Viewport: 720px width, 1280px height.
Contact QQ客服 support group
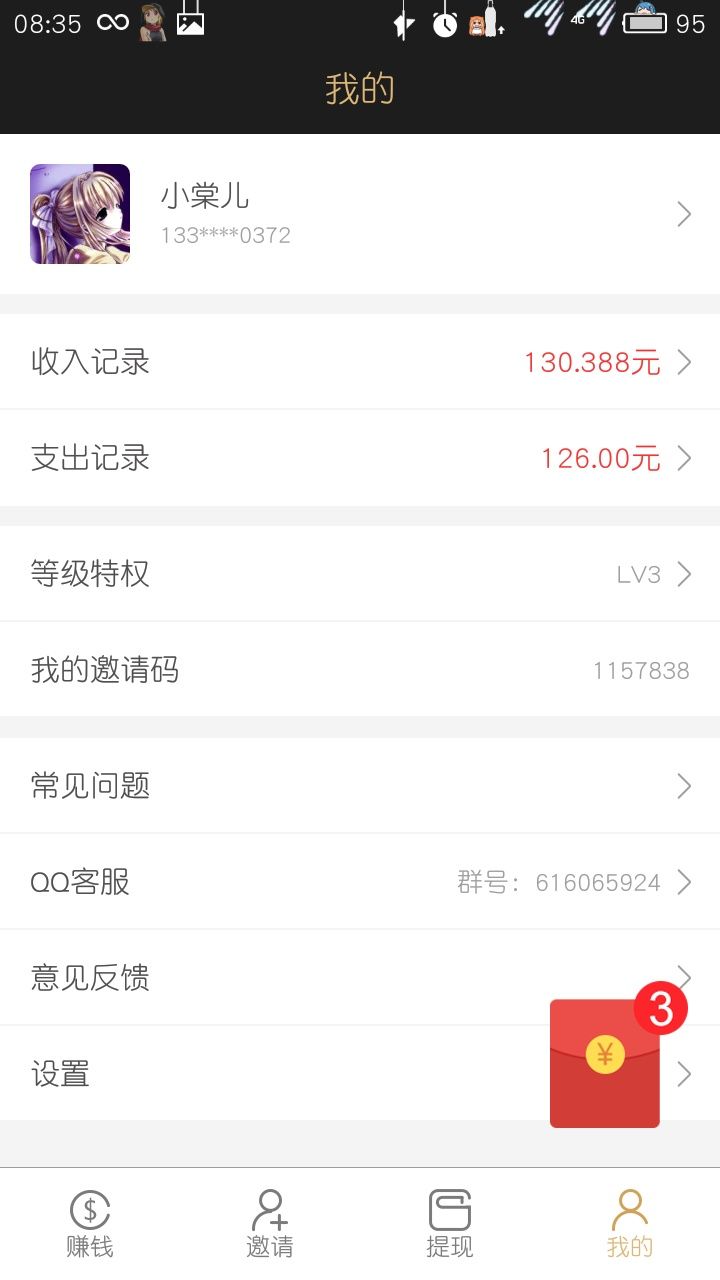360,882
